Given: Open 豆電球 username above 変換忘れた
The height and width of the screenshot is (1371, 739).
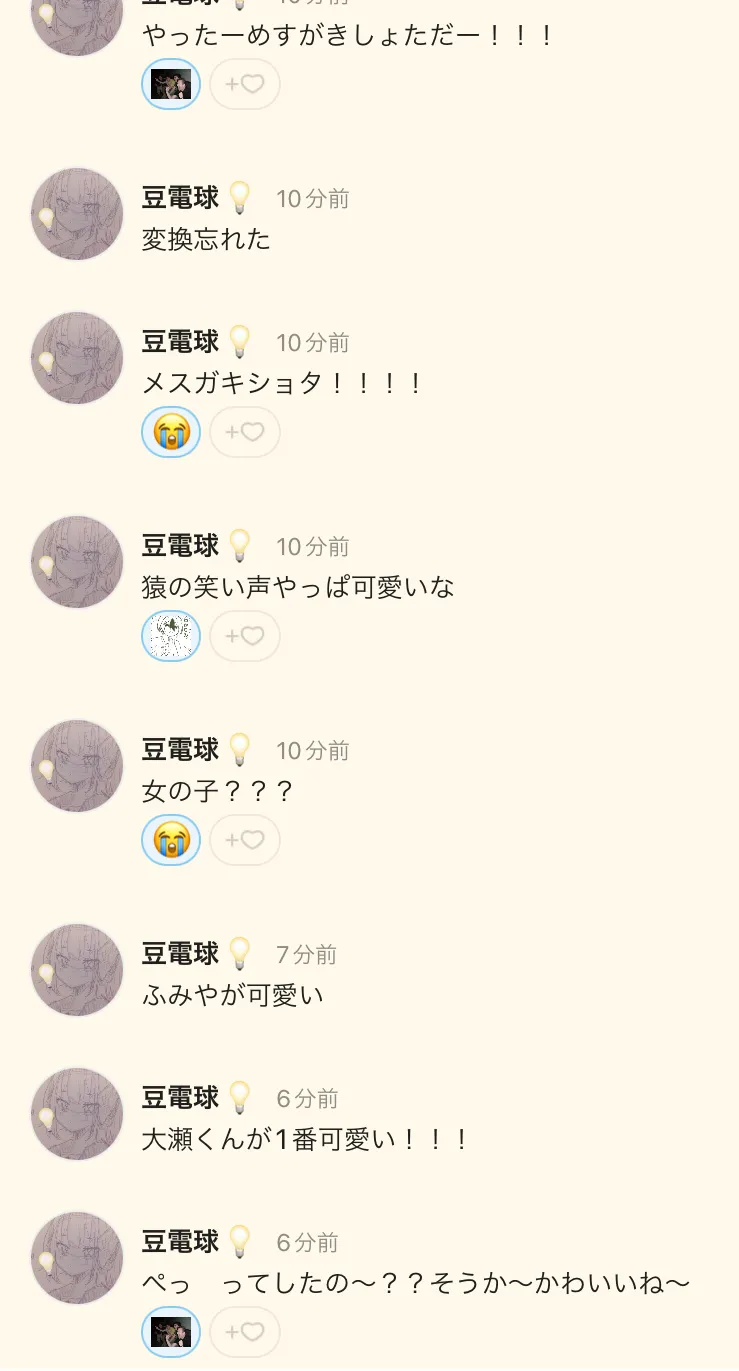Looking at the screenshot, I should [x=180, y=198].
